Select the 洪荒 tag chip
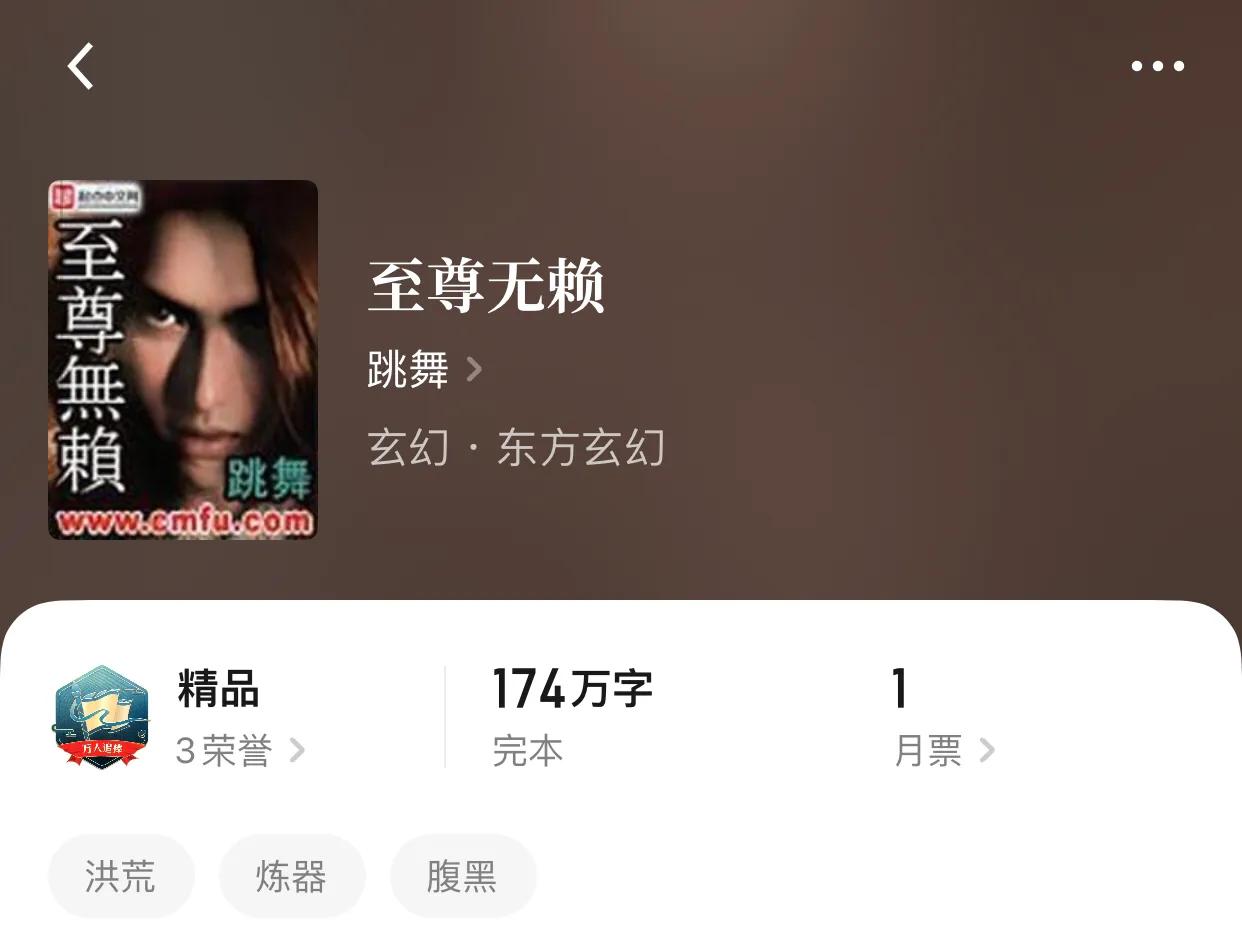This screenshot has width=1242, height=943. tap(121, 877)
